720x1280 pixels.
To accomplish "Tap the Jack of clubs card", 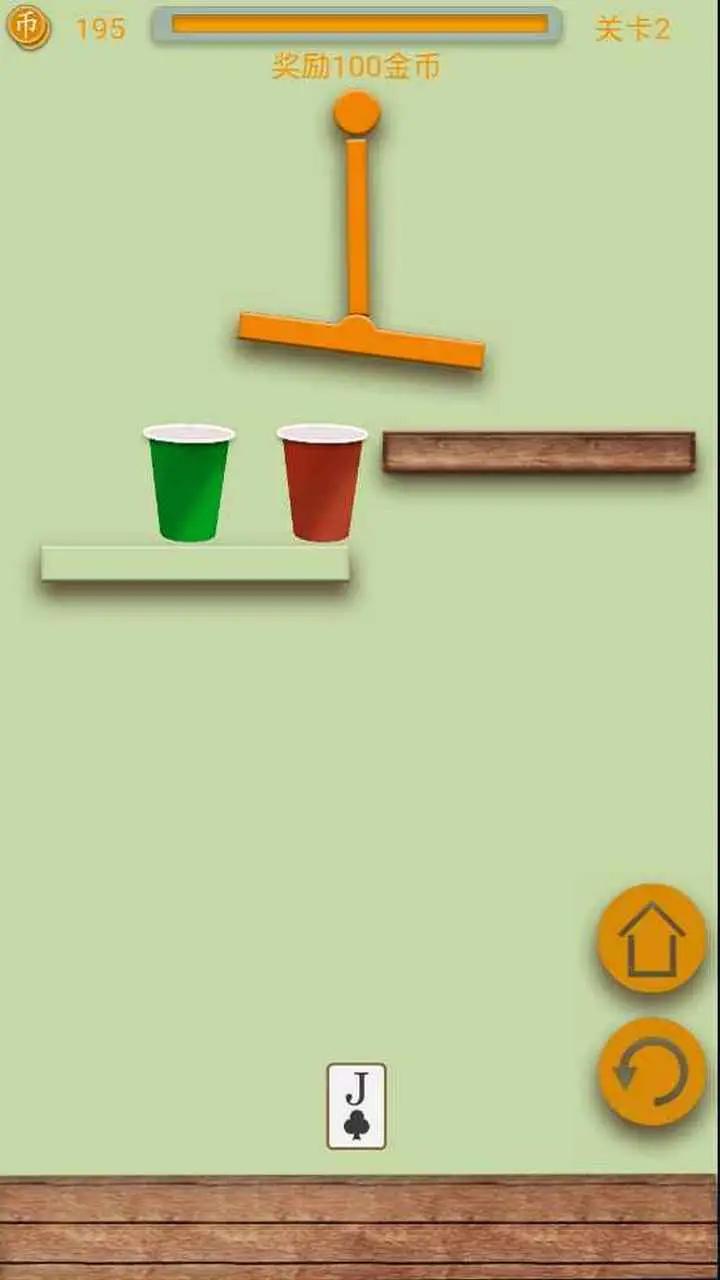I will coord(356,1106).
